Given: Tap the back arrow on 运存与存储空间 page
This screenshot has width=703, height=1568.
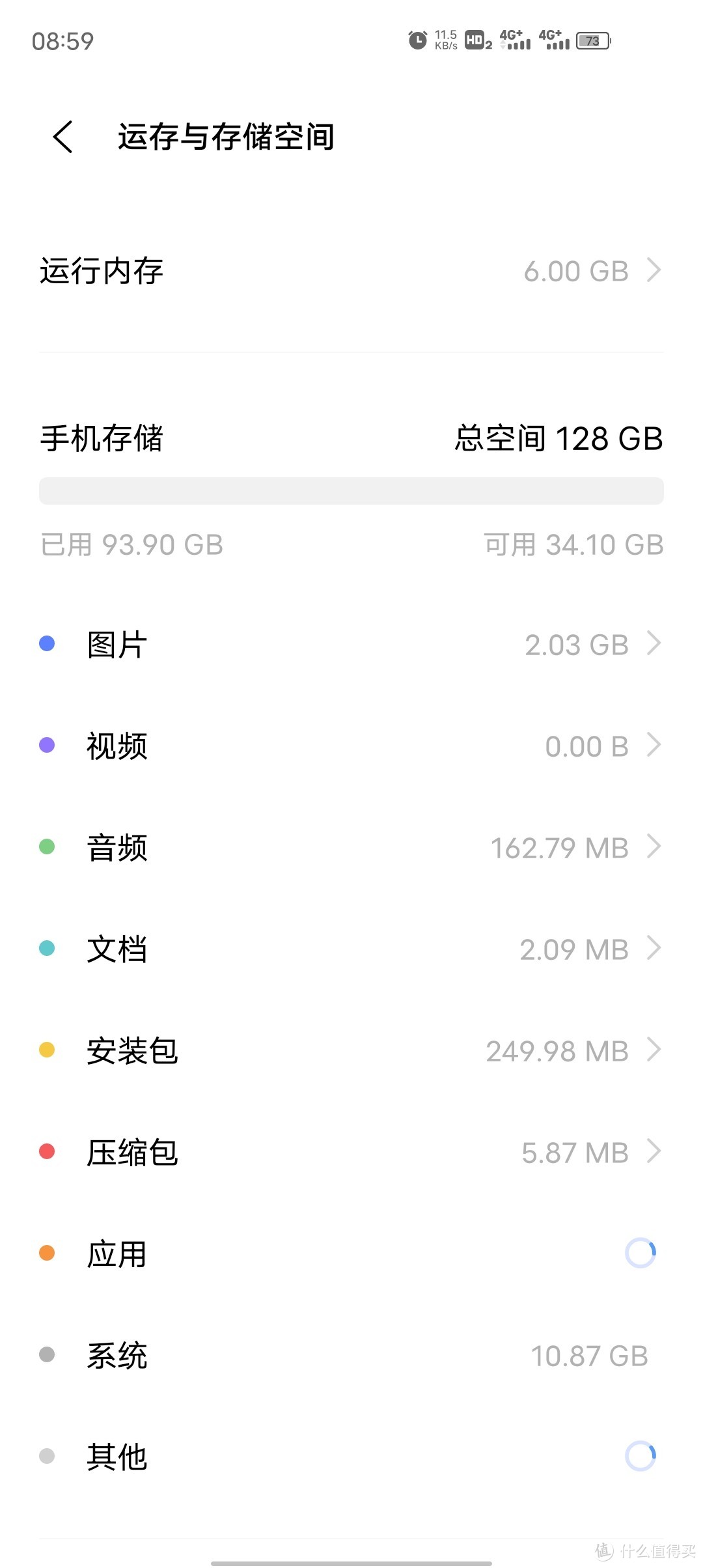Looking at the screenshot, I should click(x=62, y=137).
